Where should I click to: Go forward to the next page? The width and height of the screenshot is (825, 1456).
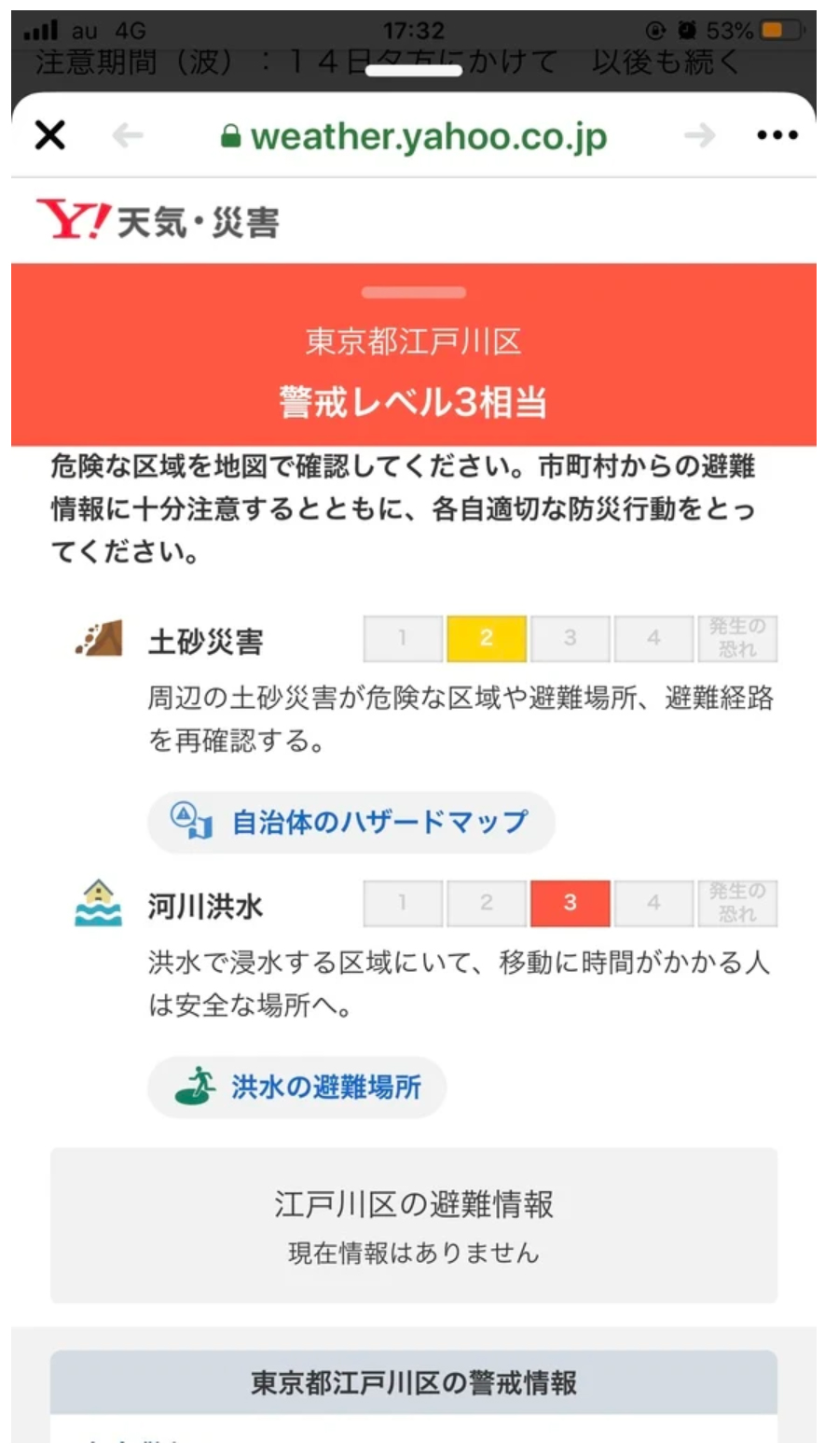[699, 136]
